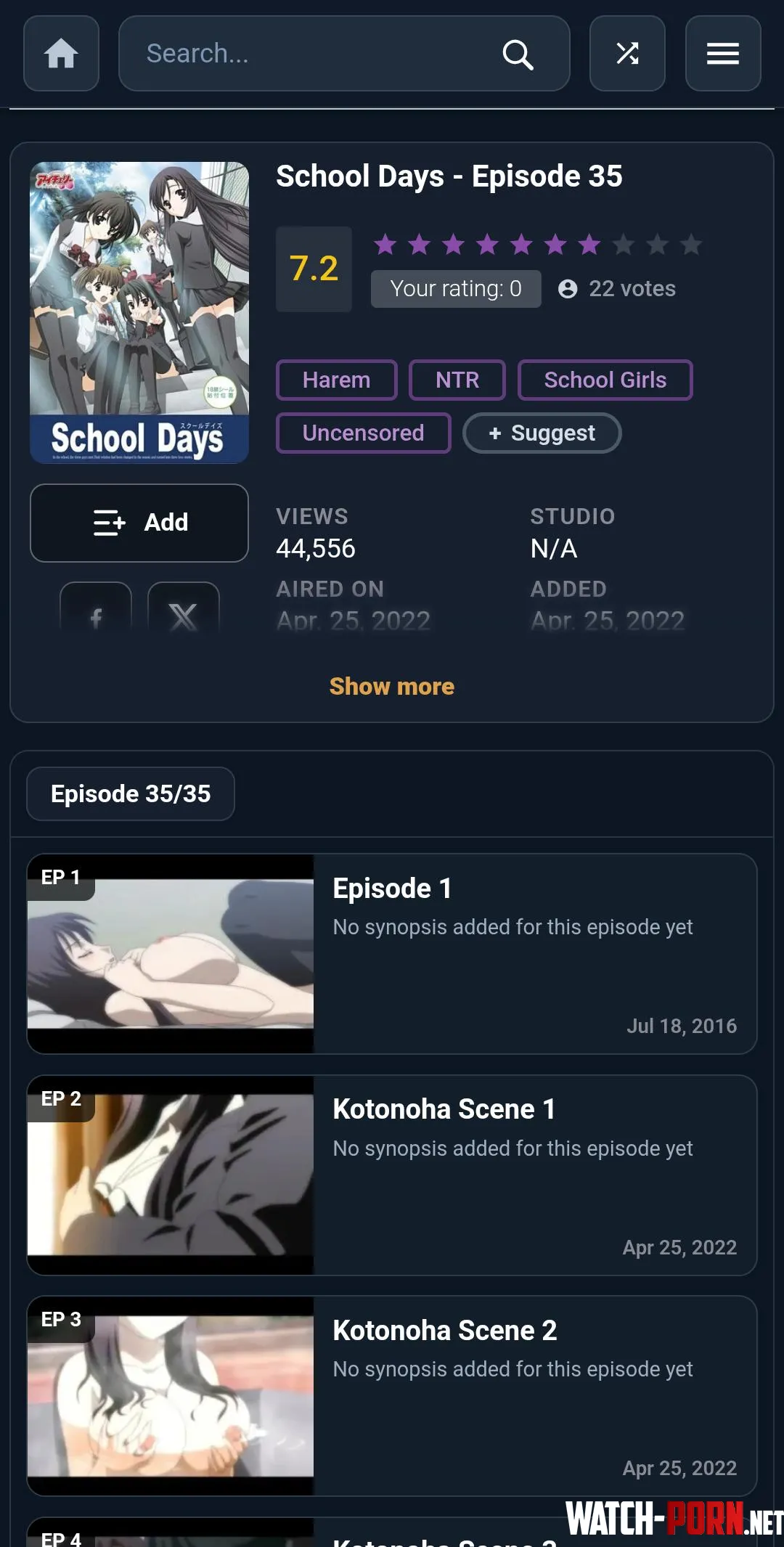The width and height of the screenshot is (784, 1547).
Task: Add this title to a list
Action: [139, 523]
